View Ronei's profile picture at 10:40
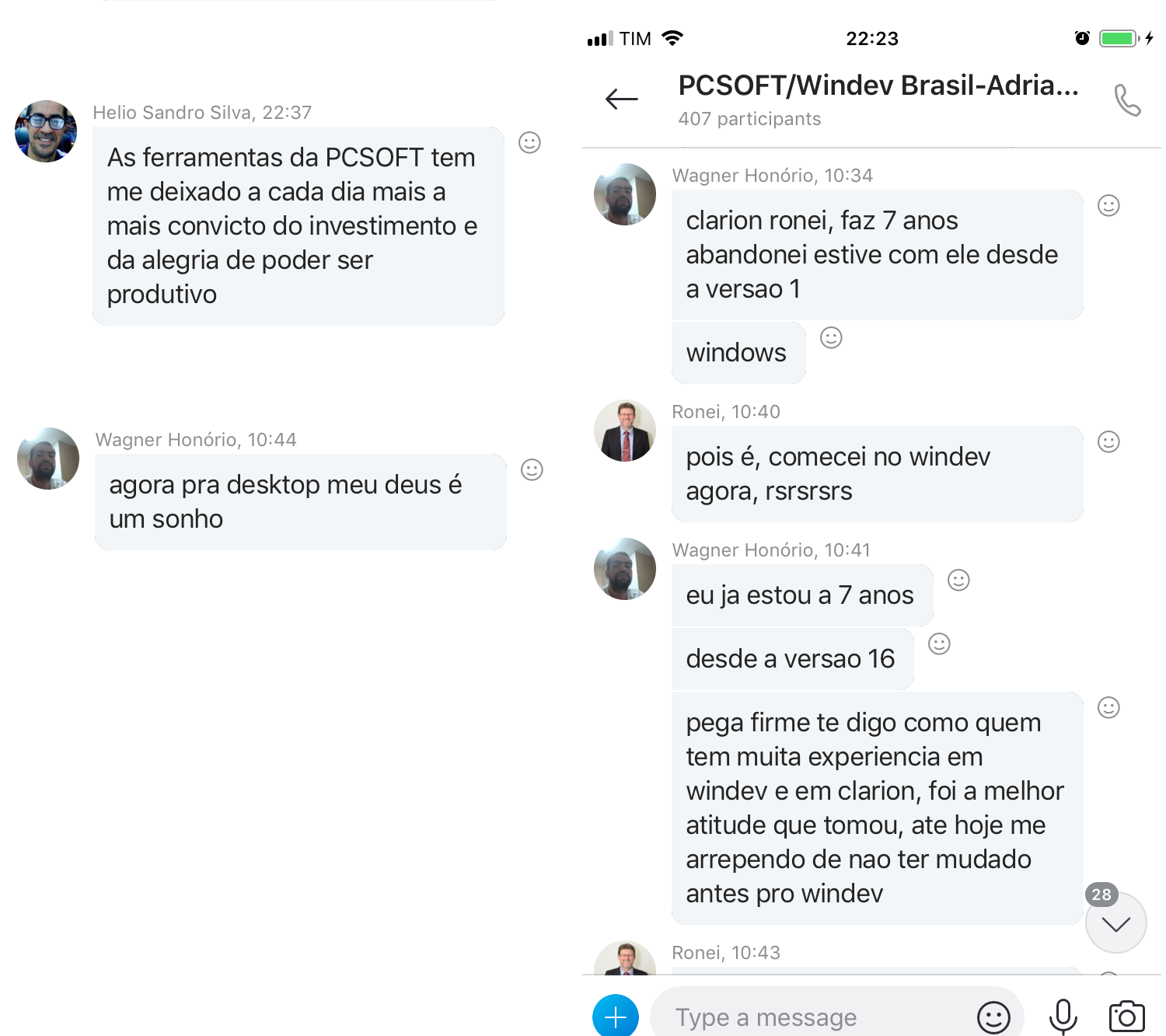The height and width of the screenshot is (1036, 1166). 625,431
